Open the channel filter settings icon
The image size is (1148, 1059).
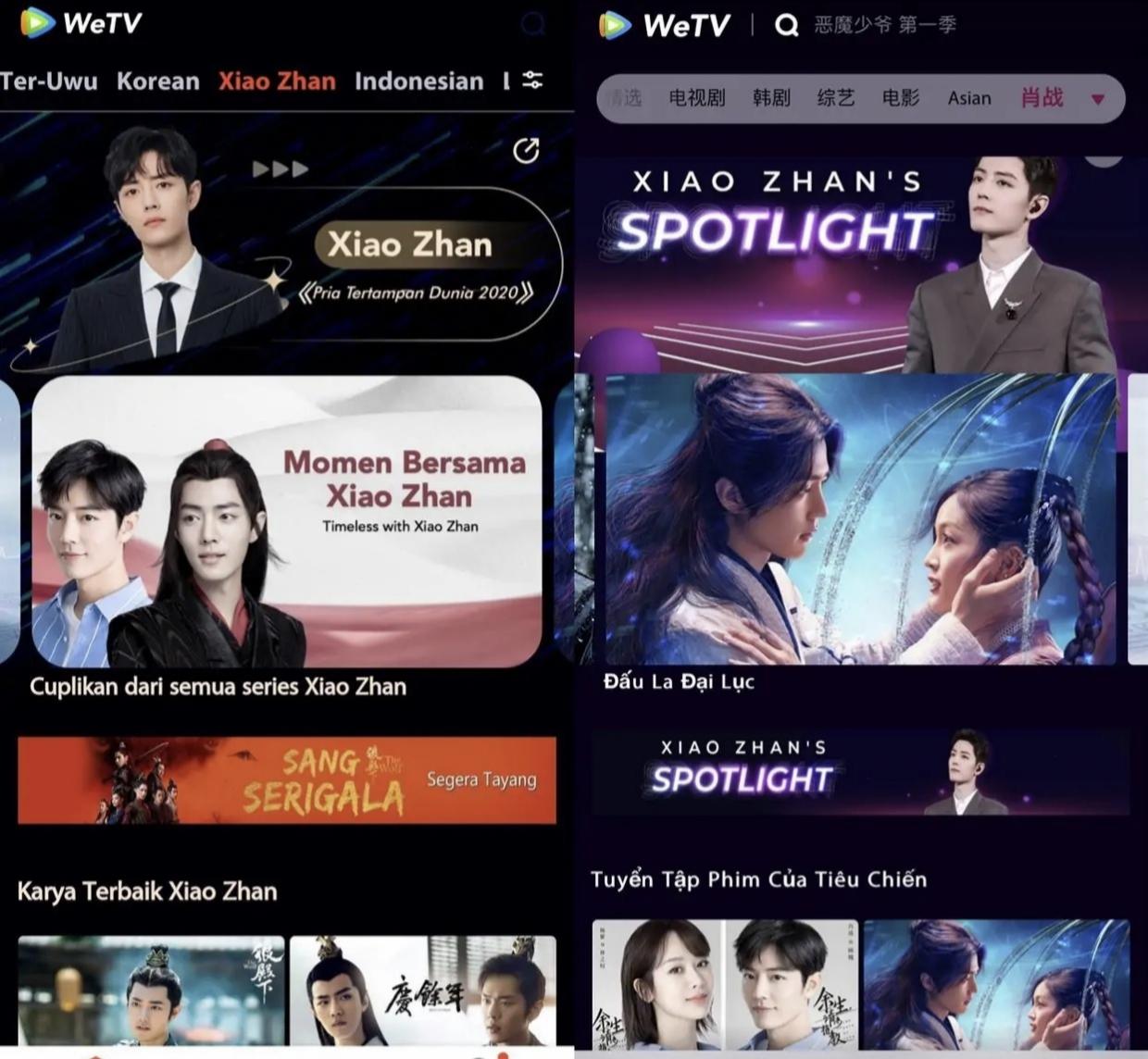tap(532, 81)
